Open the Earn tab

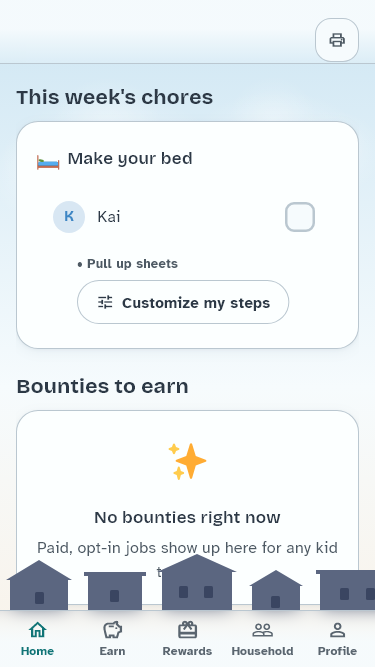[x=112, y=638]
